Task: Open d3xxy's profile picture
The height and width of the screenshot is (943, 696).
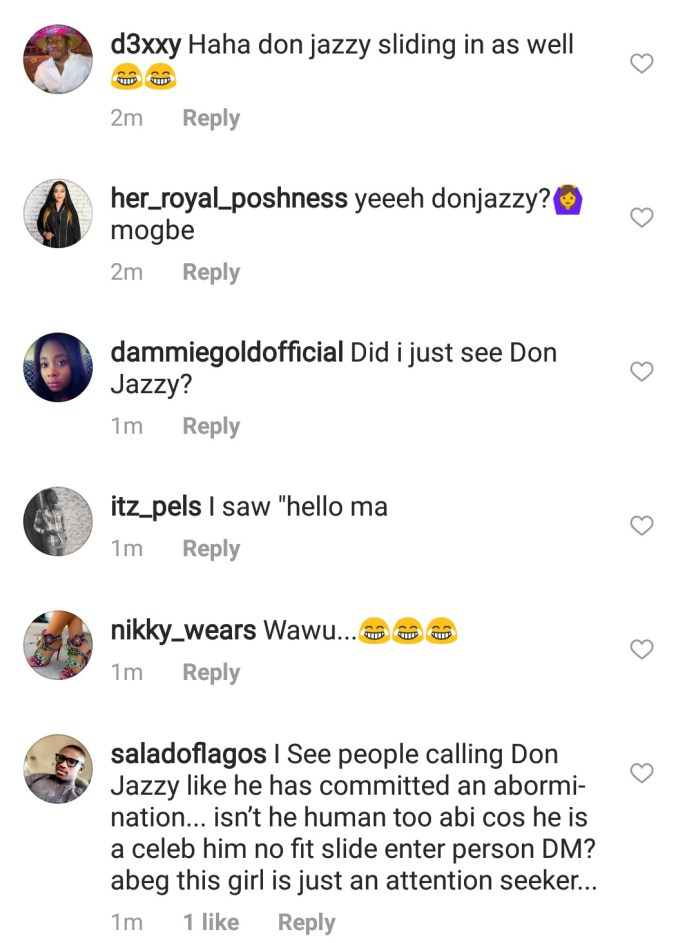Action: tap(58, 59)
